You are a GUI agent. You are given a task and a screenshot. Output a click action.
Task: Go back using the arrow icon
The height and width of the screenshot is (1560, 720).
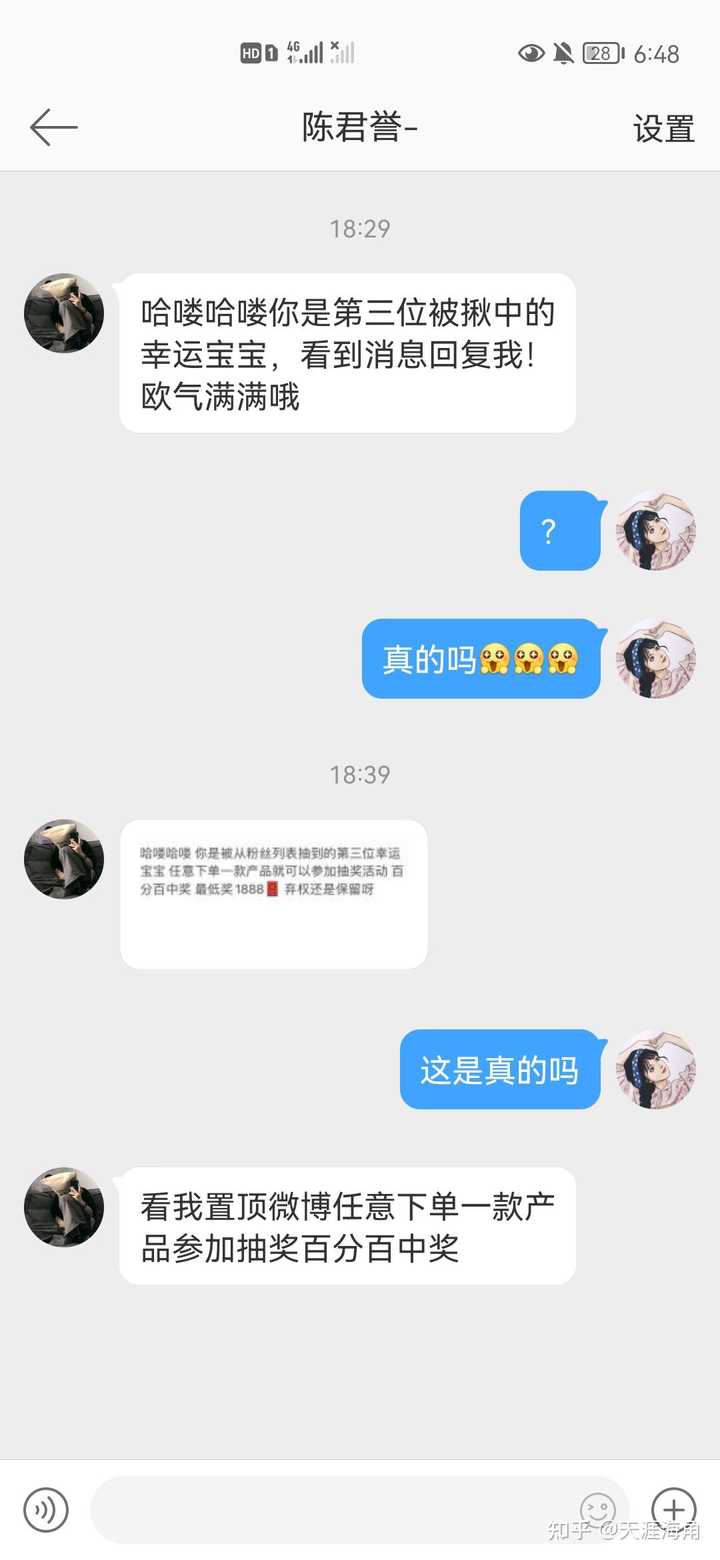[x=54, y=128]
